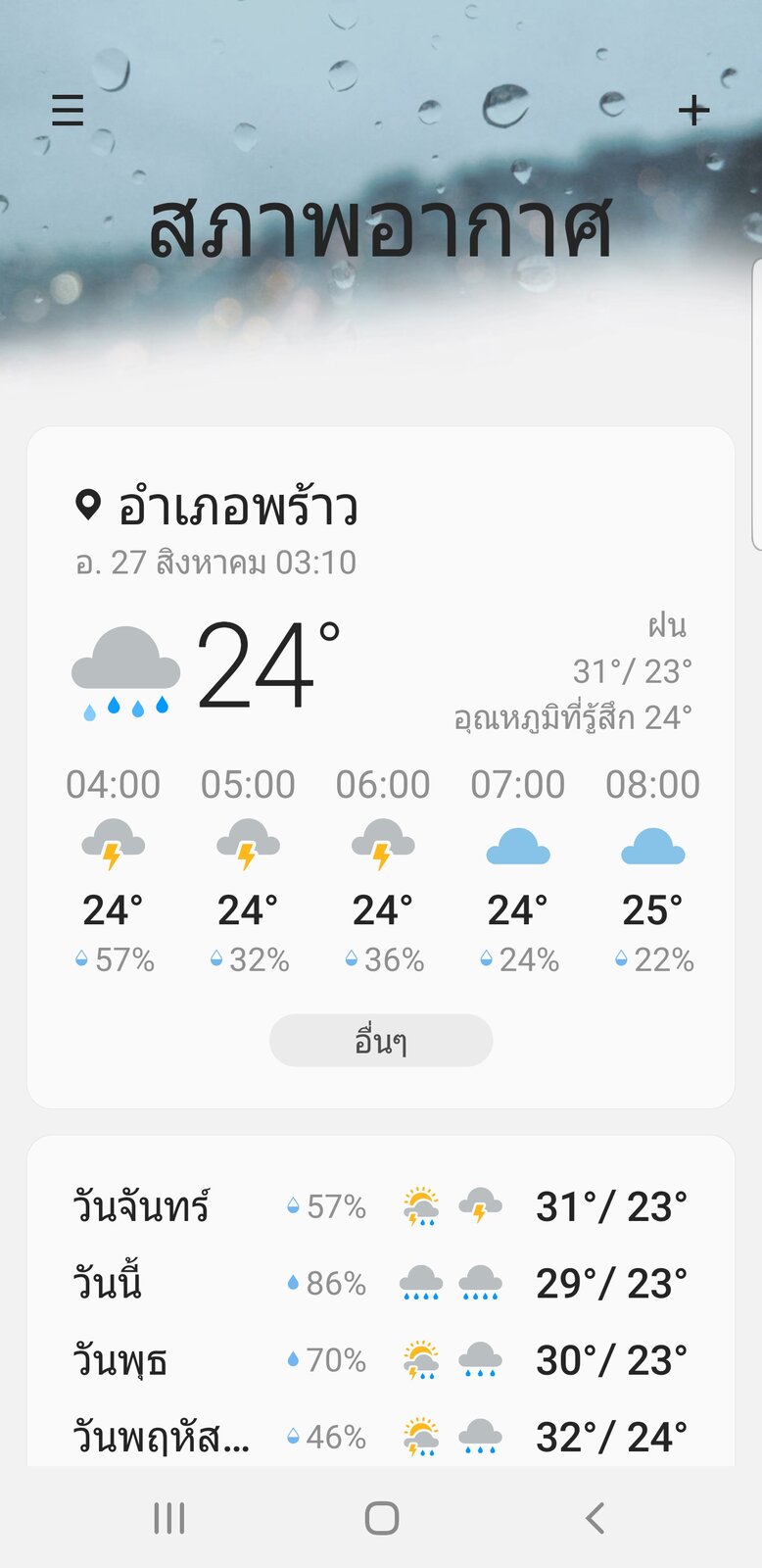Screen dimensions: 762x1568
Task: Open the วันนี้ daily forecast row
Action: click(x=380, y=1283)
